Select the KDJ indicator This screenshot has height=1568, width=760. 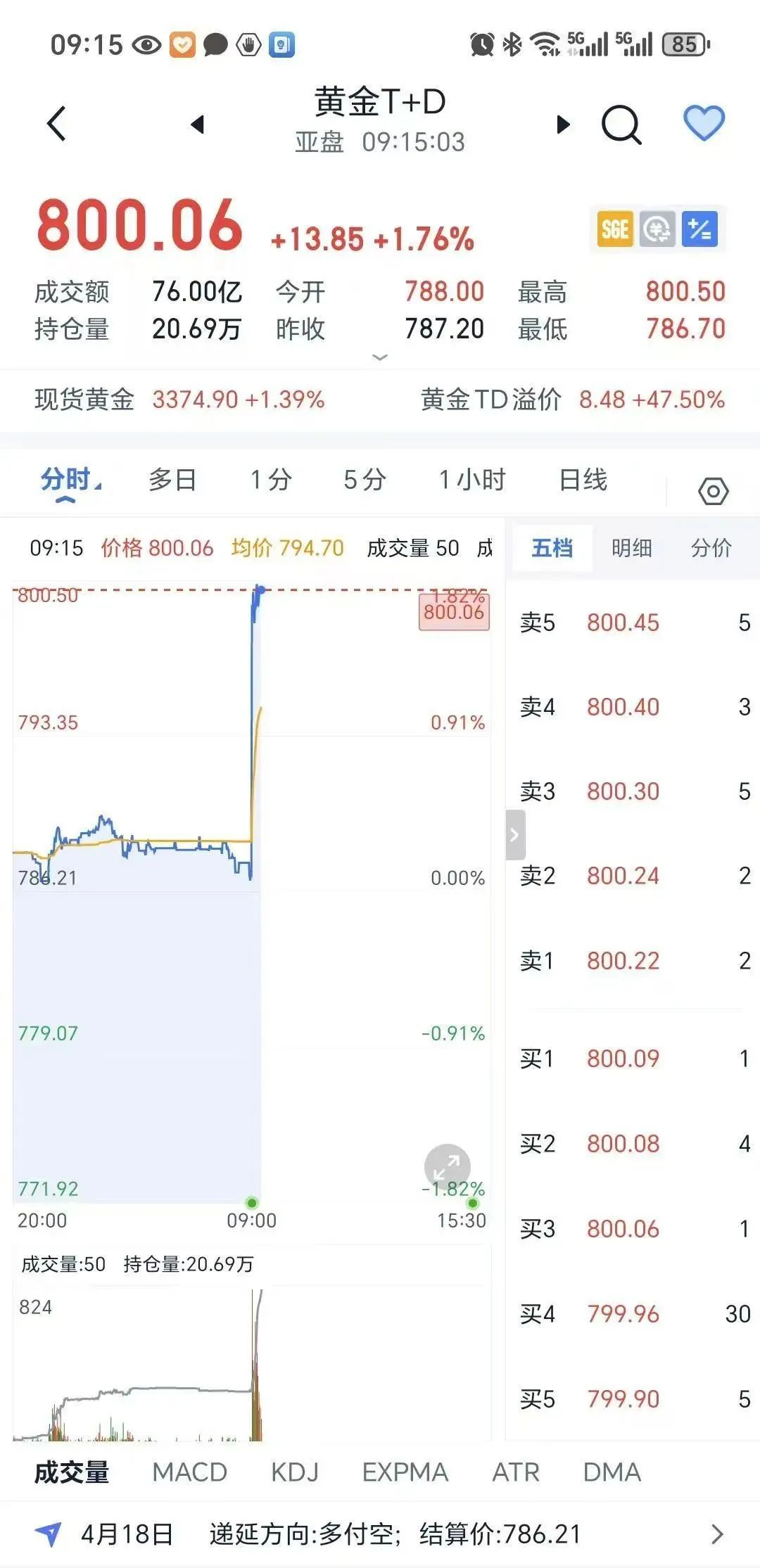[295, 1472]
